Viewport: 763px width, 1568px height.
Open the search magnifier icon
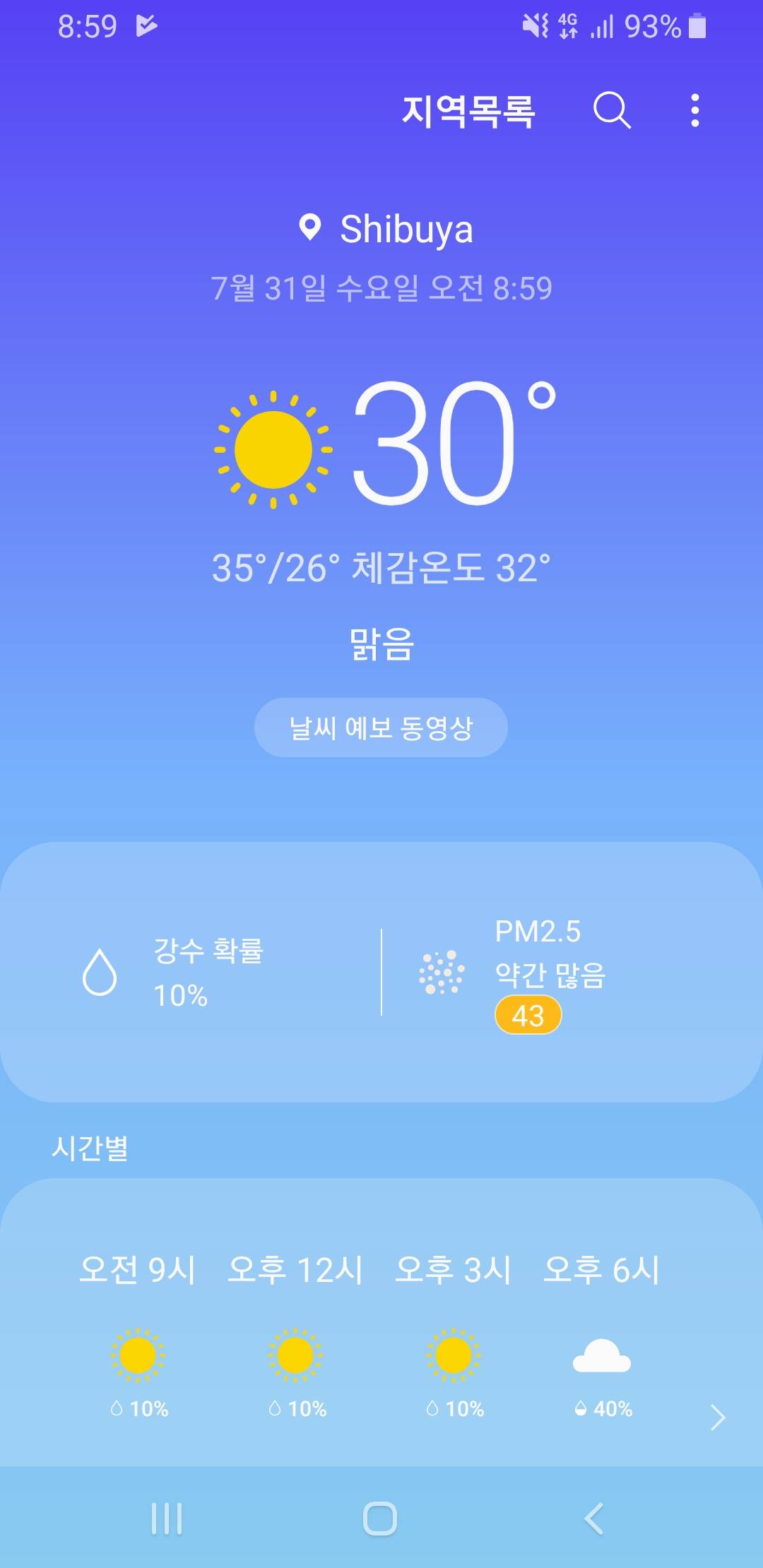tap(611, 111)
